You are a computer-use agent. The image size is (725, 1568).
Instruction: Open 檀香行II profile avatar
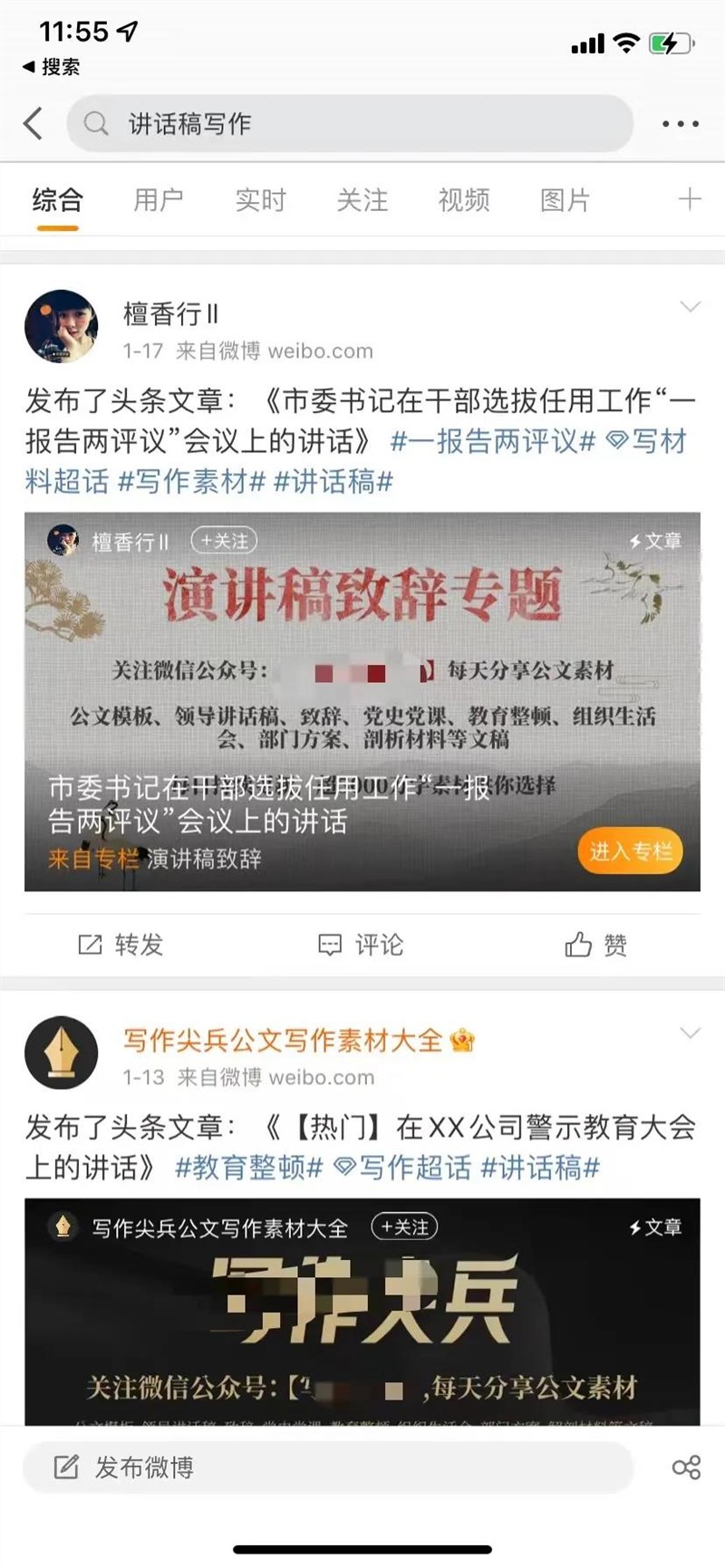(x=62, y=327)
